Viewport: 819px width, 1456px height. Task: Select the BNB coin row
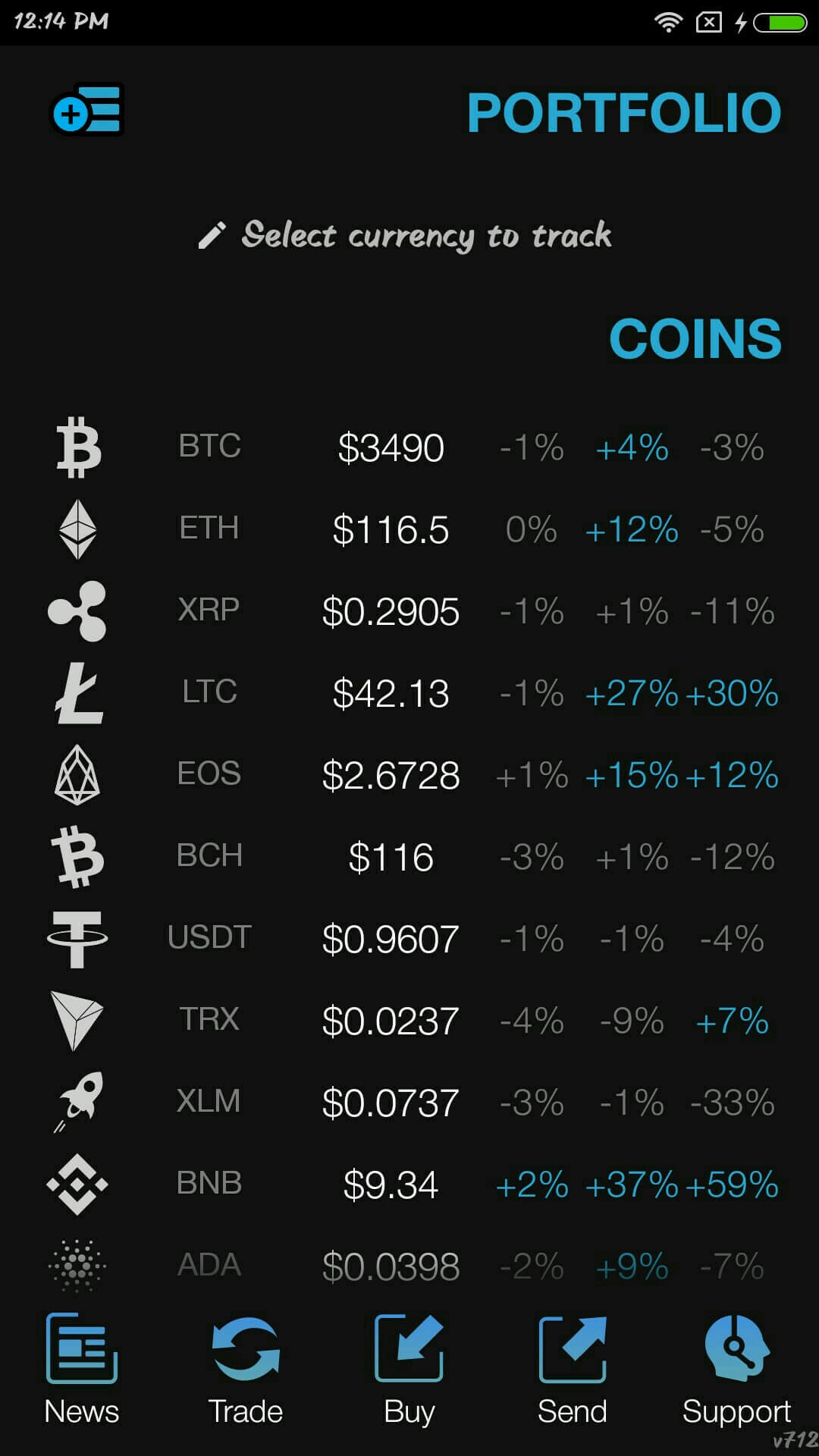(x=409, y=1185)
